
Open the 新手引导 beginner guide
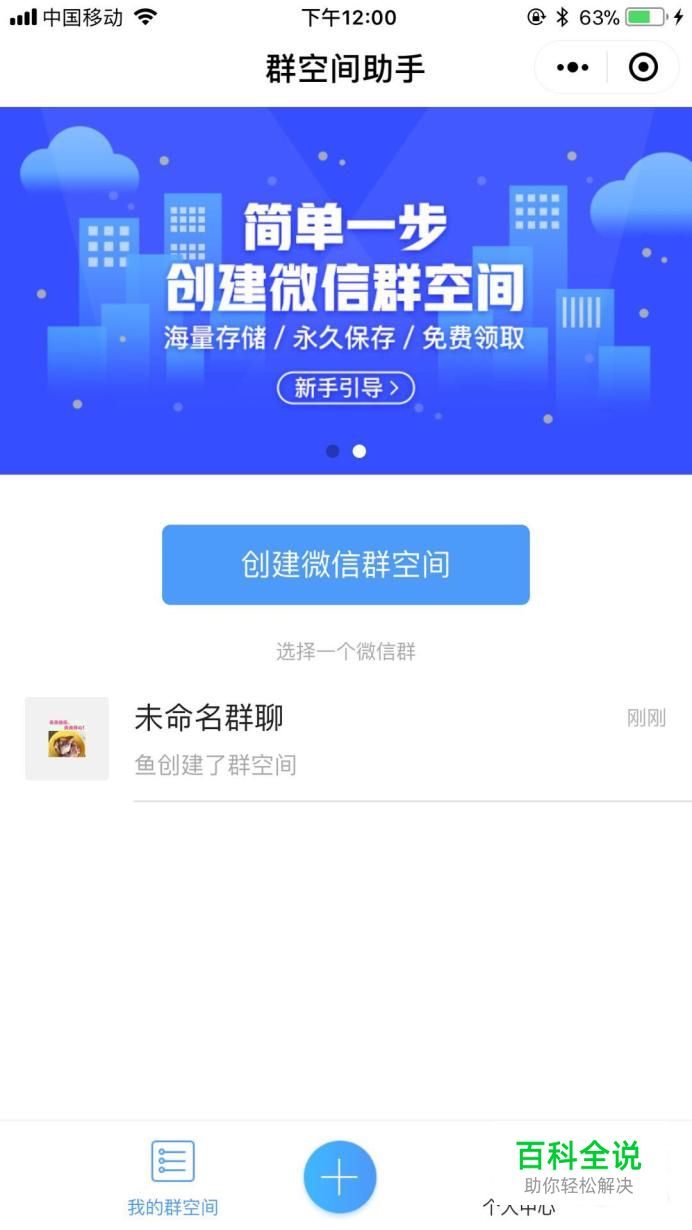346,388
